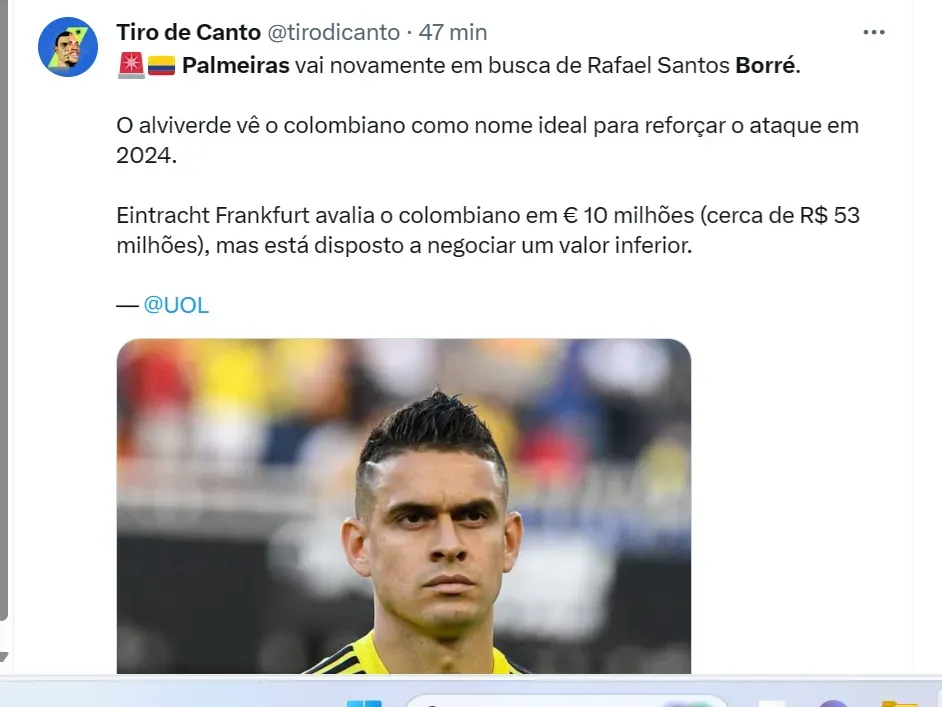Open the tweet's three-dot overflow menu
This screenshot has height=707, width=942.
coord(873,32)
